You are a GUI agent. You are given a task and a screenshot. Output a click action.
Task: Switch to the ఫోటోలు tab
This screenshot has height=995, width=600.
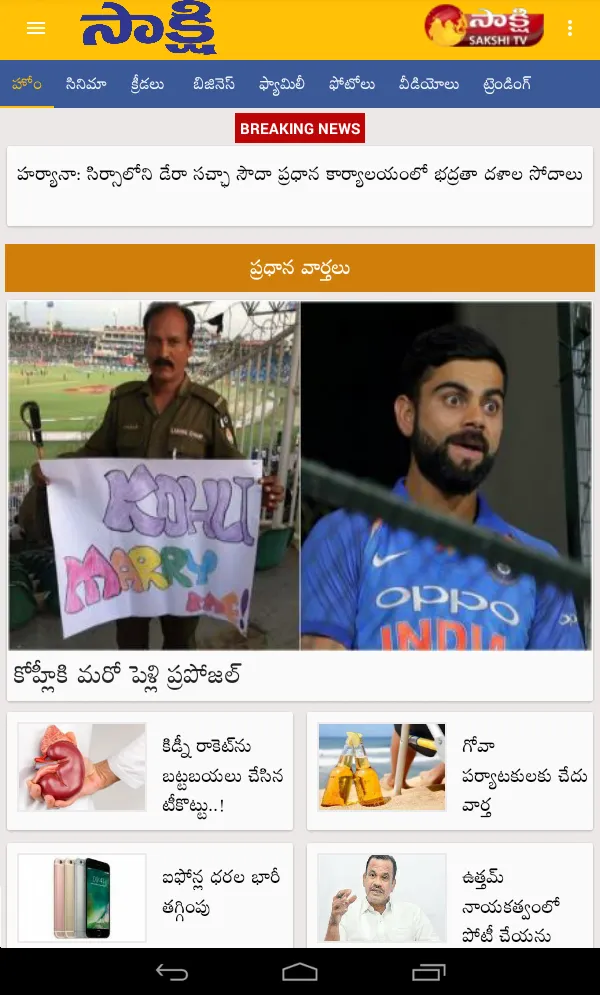point(351,84)
